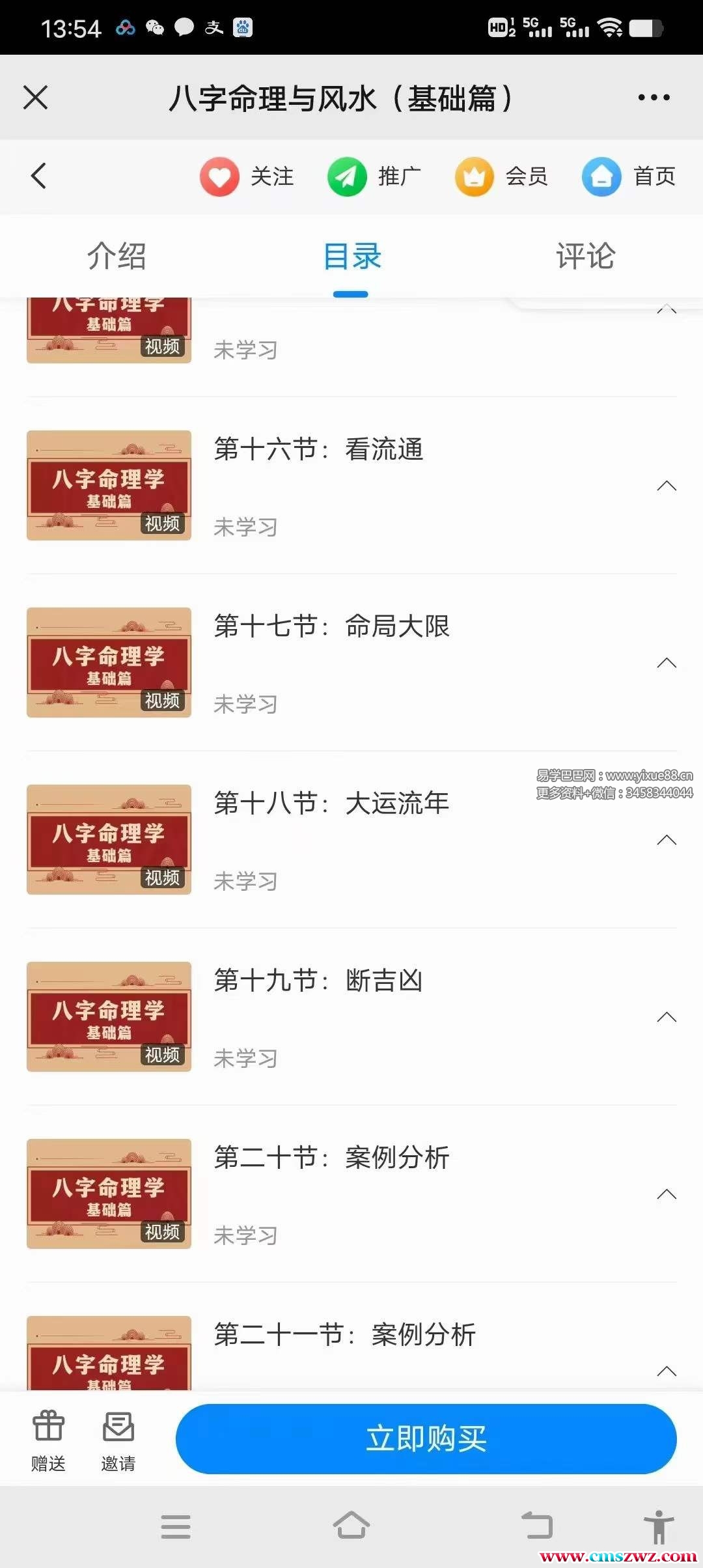Go to the system home screen
The image size is (703, 1568).
tap(351, 1526)
